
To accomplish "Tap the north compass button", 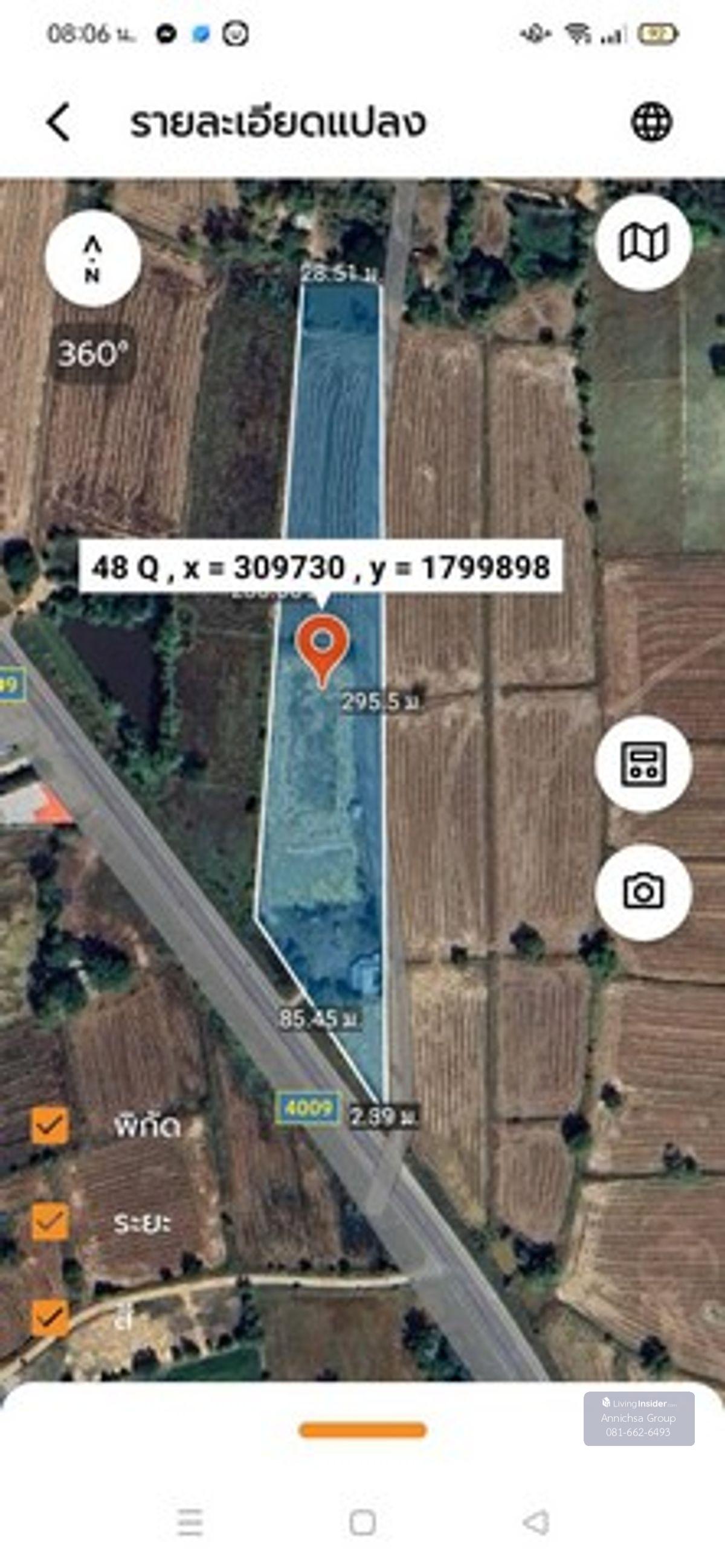I will tap(92, 259).
